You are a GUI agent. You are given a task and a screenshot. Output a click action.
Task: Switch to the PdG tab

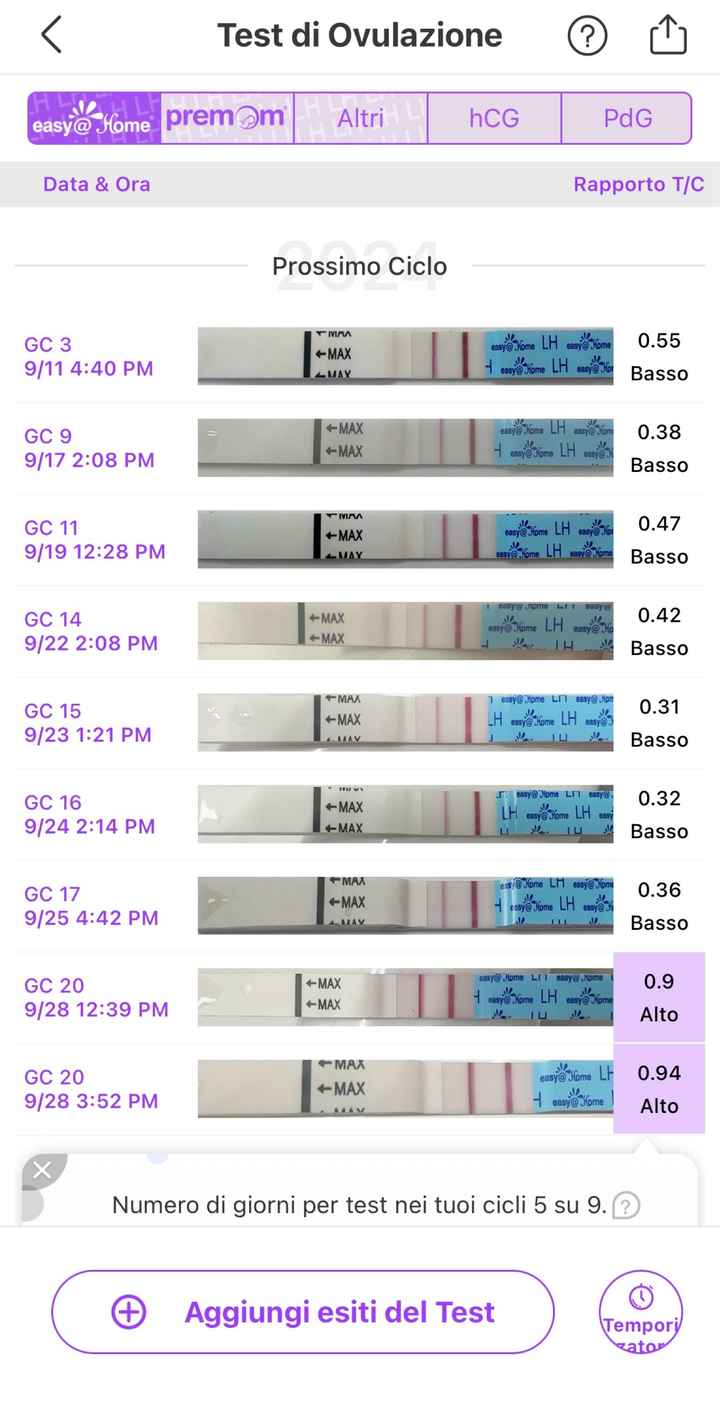click(x=627, y=119)
